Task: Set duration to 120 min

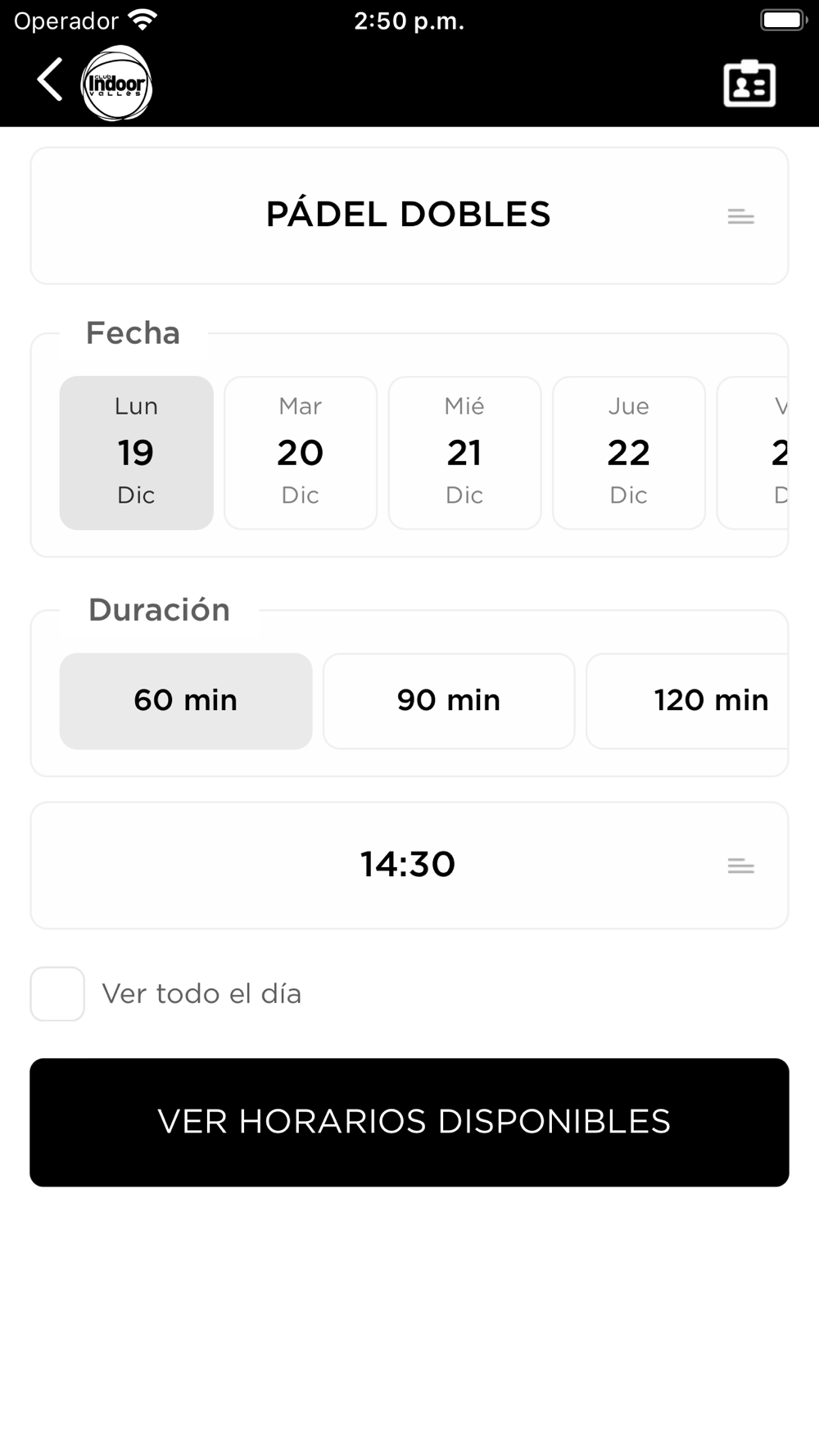Action: click(x=688, y=701)
